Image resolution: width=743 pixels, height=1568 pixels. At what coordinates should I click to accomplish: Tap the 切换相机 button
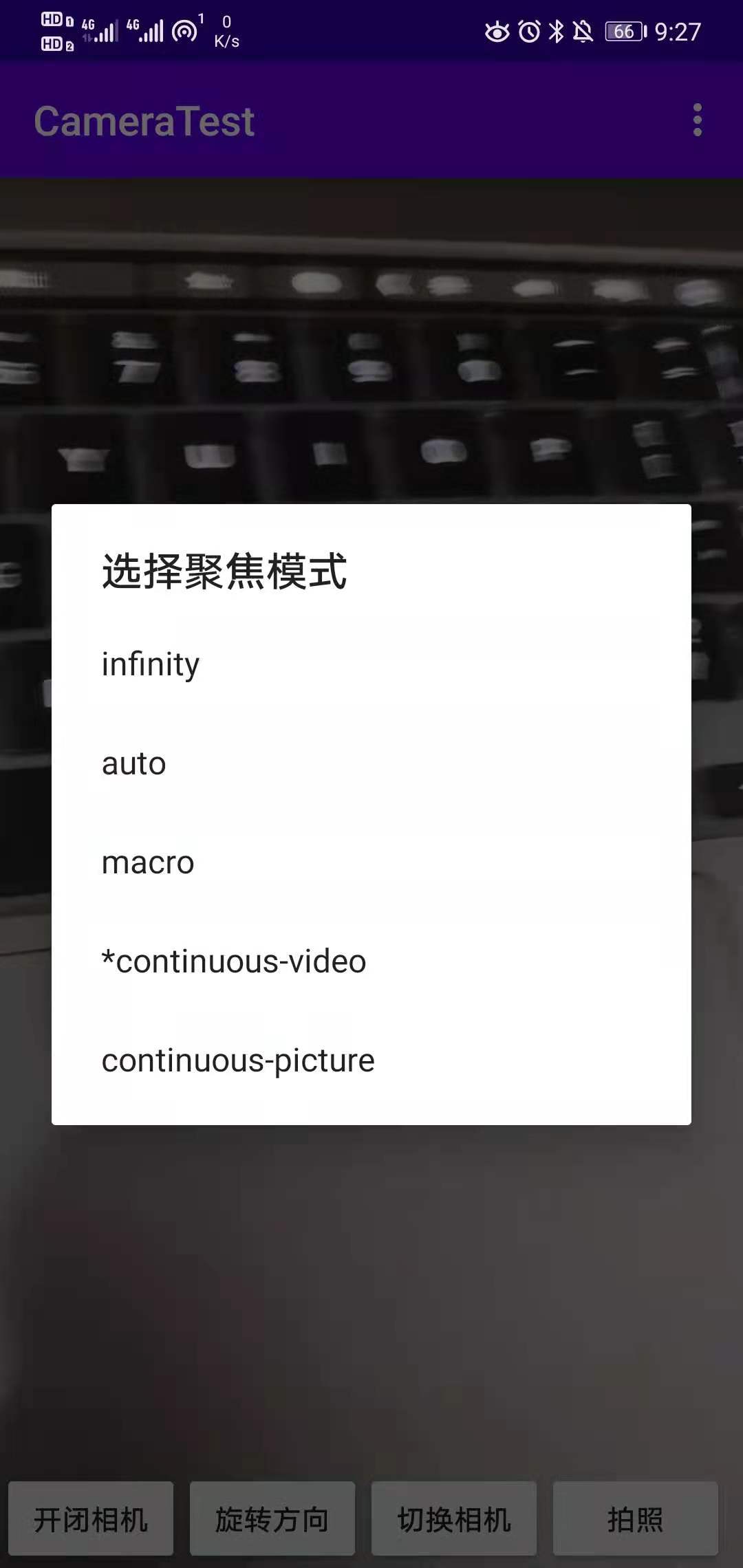click(454, 1518)
